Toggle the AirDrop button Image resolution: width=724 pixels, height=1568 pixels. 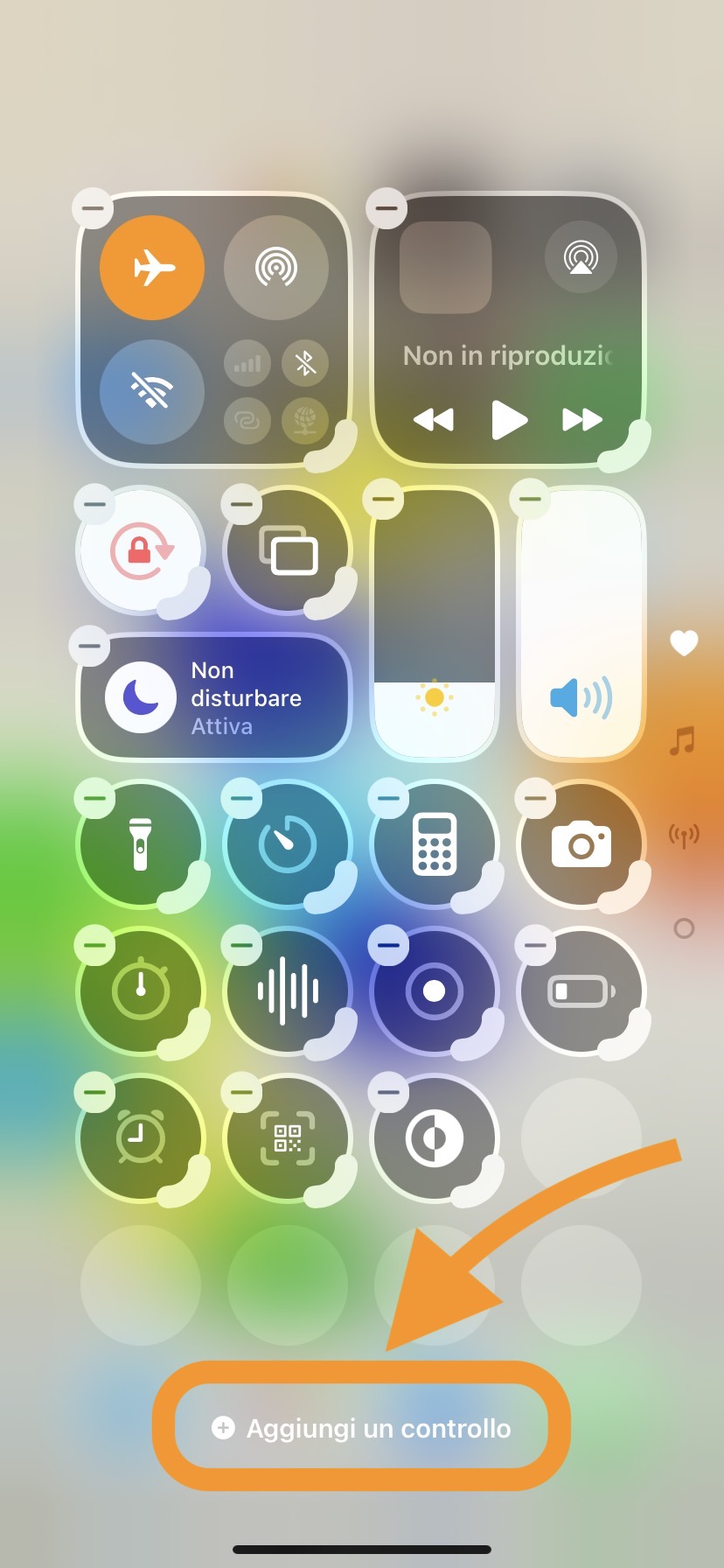275,267
